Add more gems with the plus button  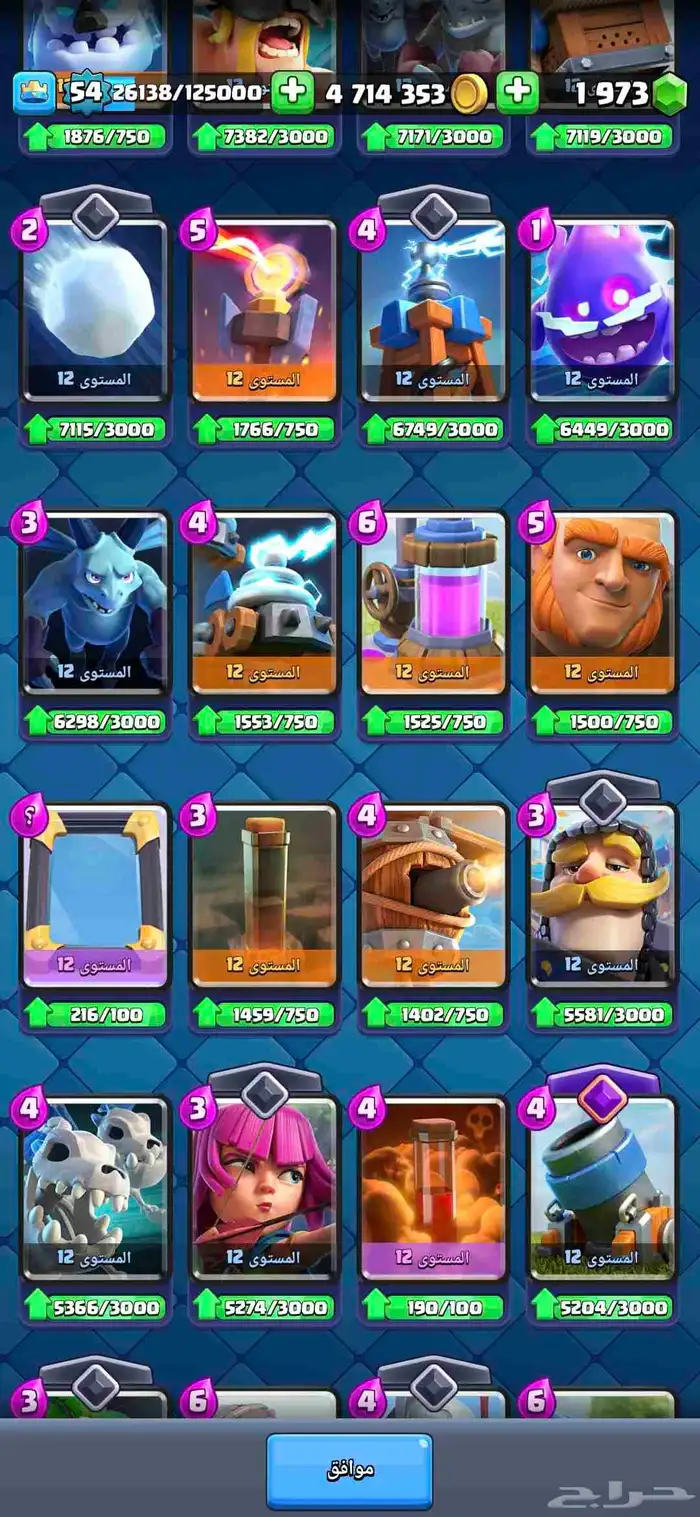pyautogui.click(x=517, y=93)
